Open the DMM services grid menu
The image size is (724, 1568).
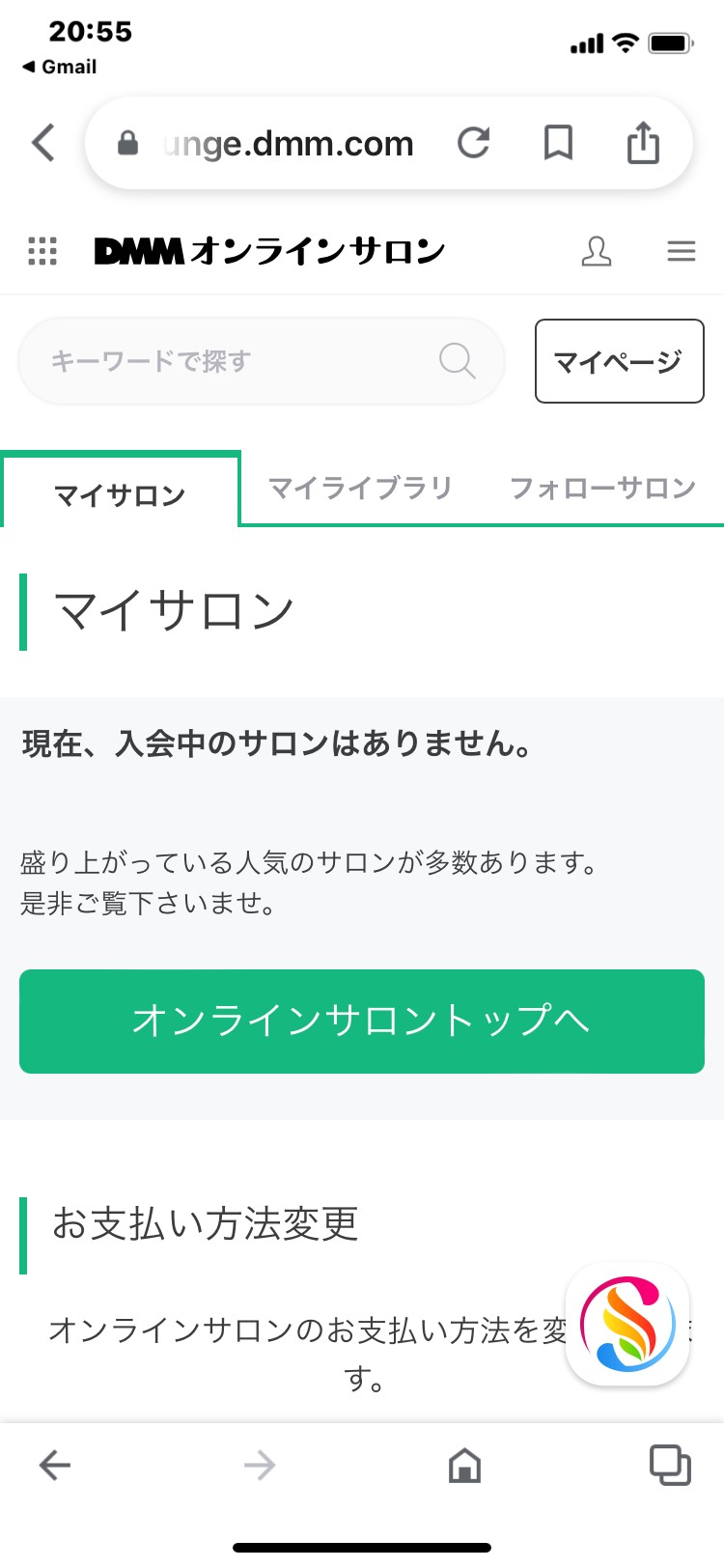42,251
